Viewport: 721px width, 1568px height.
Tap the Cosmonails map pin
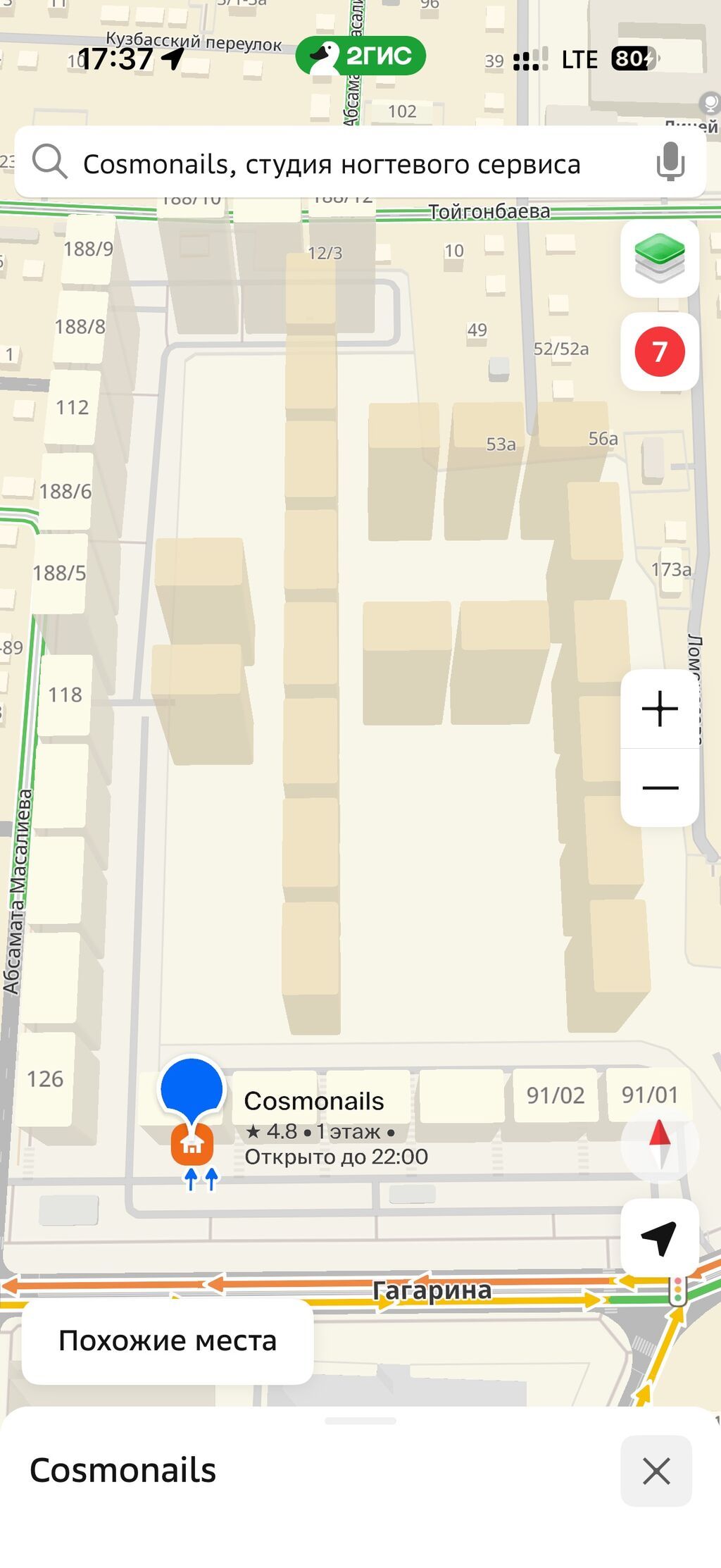pyautogui.click(x=192, y=1112)
